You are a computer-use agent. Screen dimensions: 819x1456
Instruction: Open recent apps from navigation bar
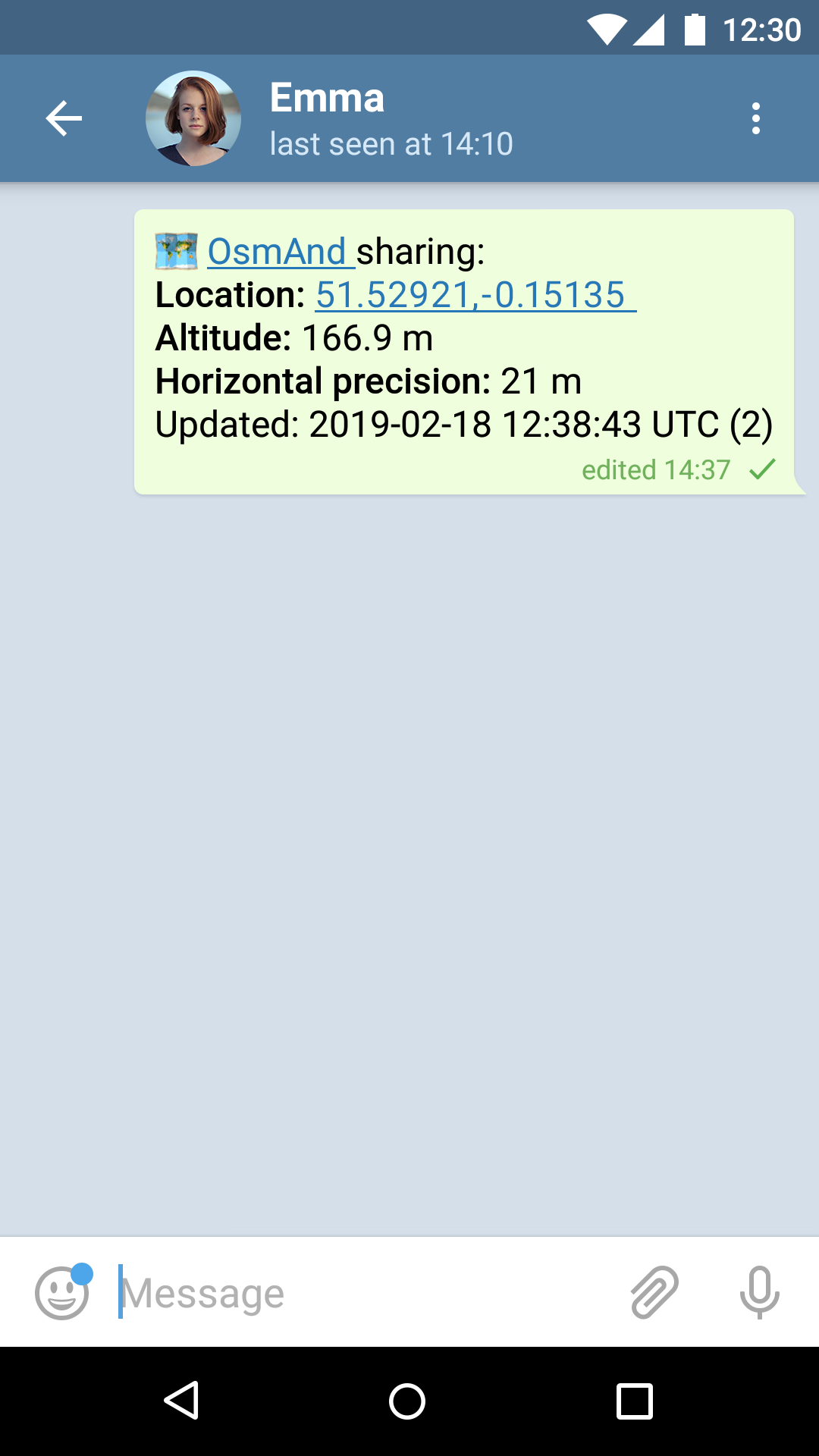634,1401
